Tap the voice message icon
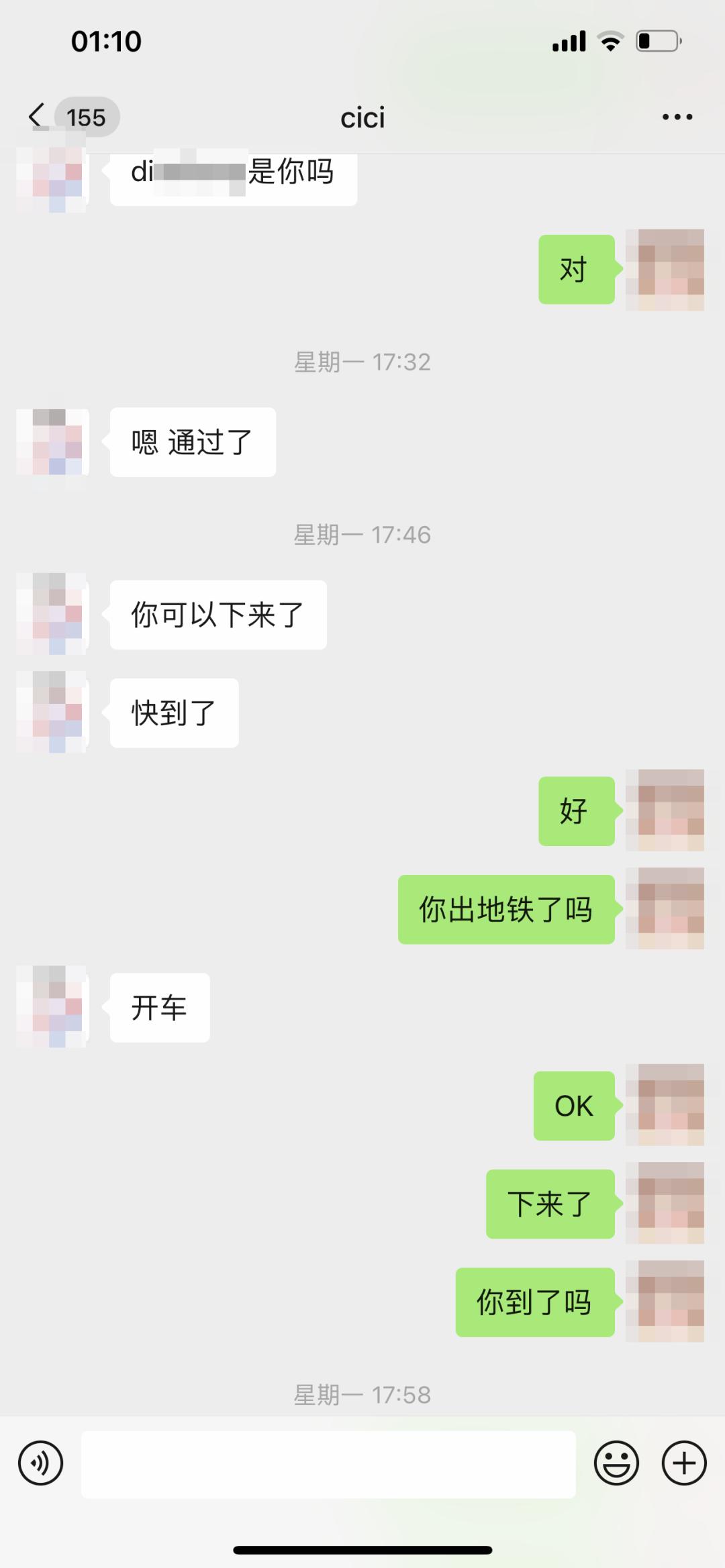The width and height of the screenshot is (725, 1568). pyautogui.click(x=40, y=1463)
